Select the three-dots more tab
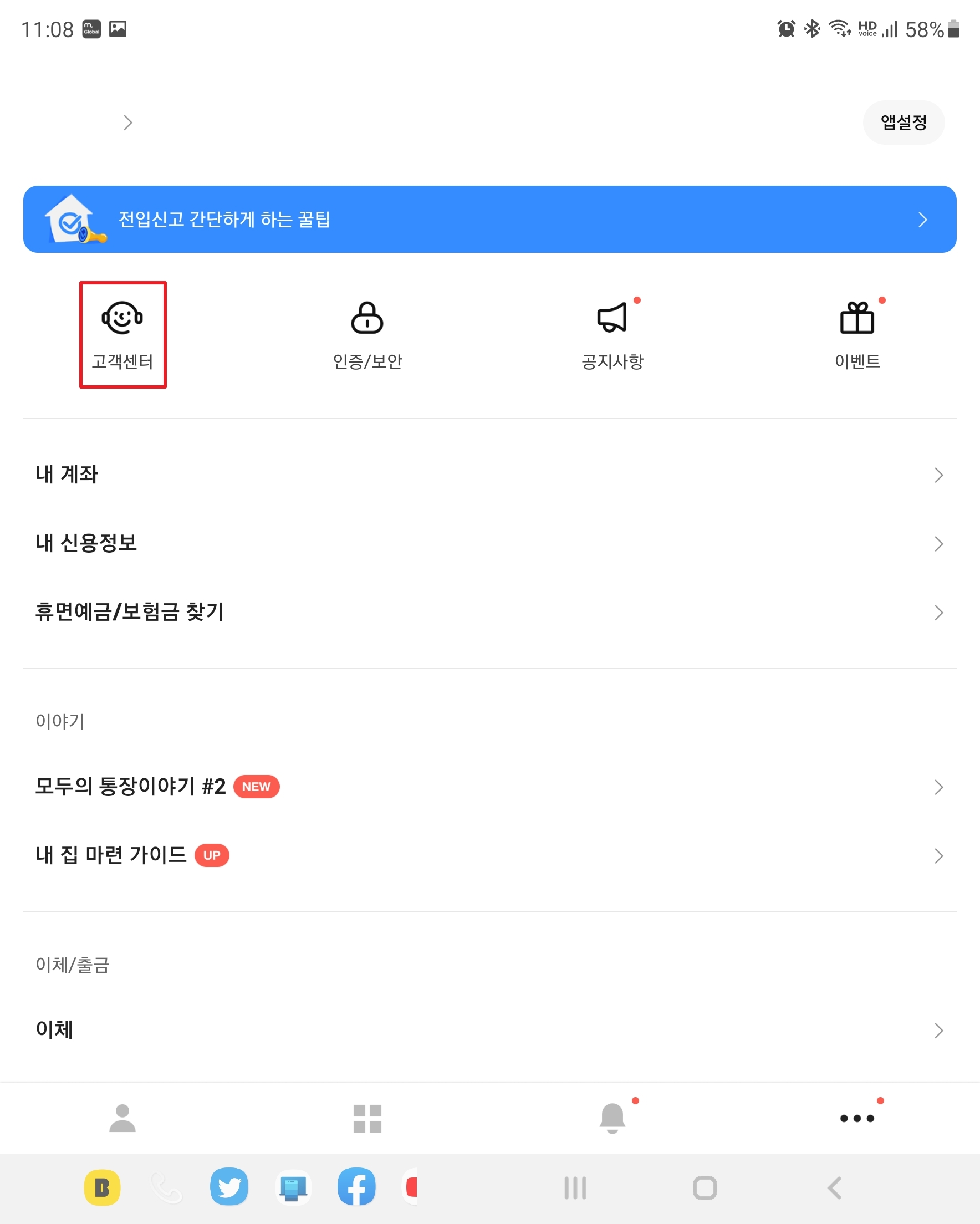980x1224 pixels. 857,1119
